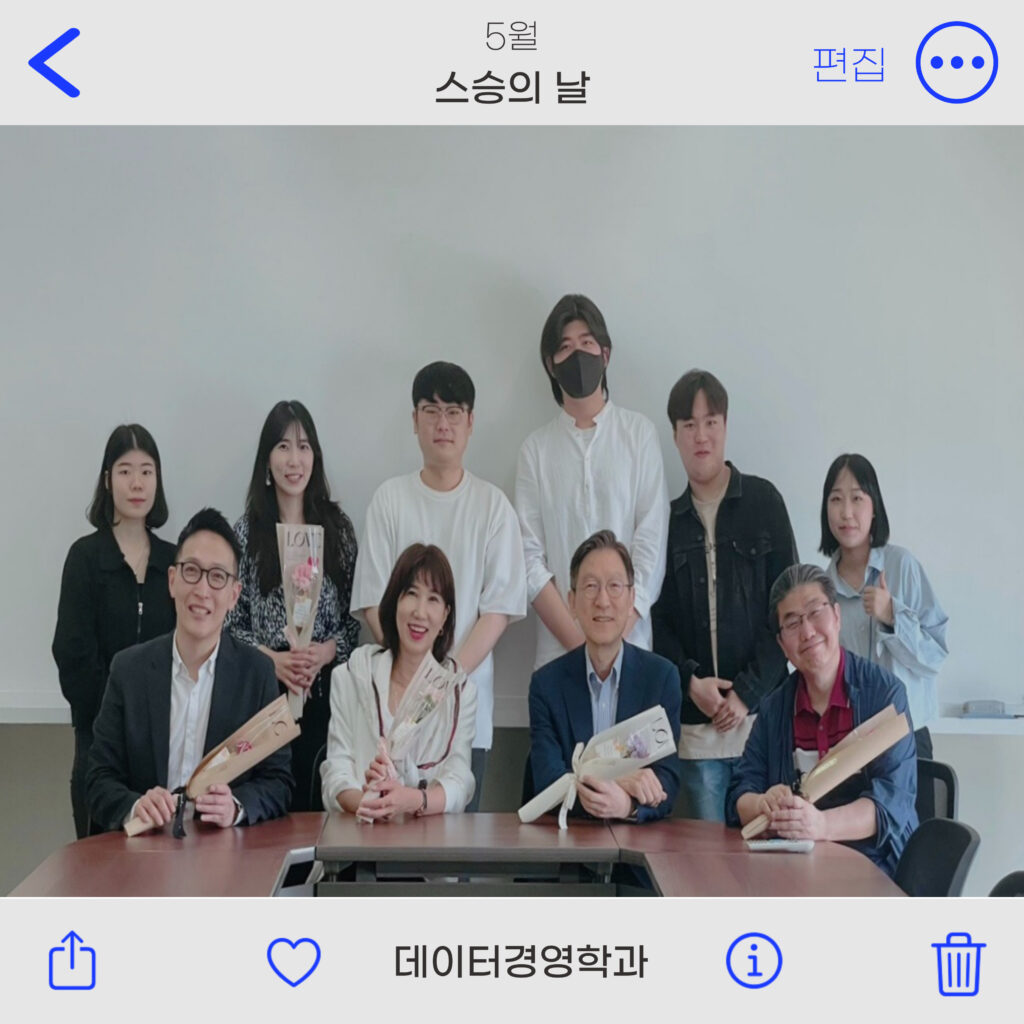The height and width of the screenshot is (1024, 1024).
Task: Share this photo
Action: tap(72, 961)
